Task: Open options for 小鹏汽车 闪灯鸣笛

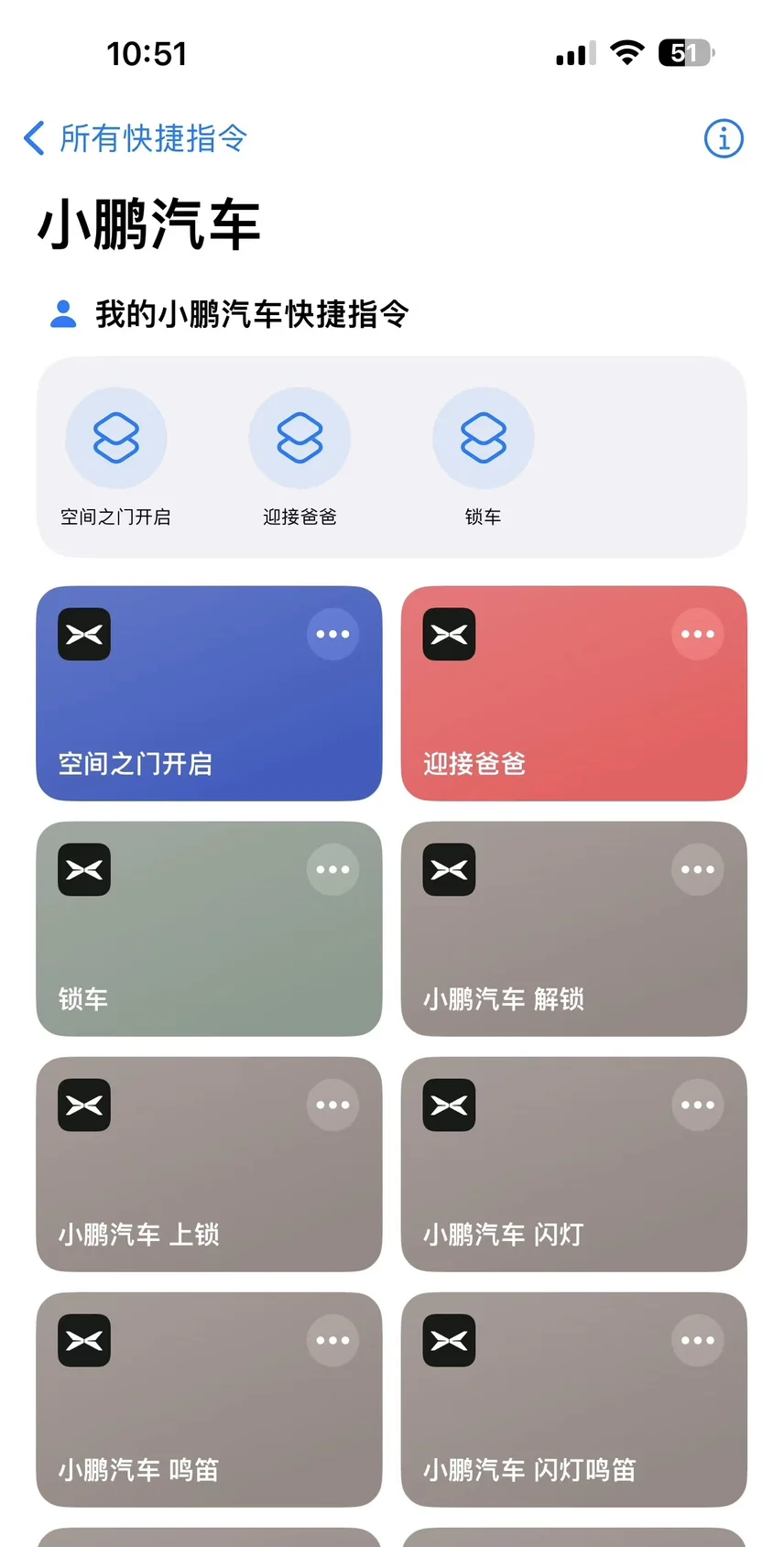Action: coord(698,1340)
